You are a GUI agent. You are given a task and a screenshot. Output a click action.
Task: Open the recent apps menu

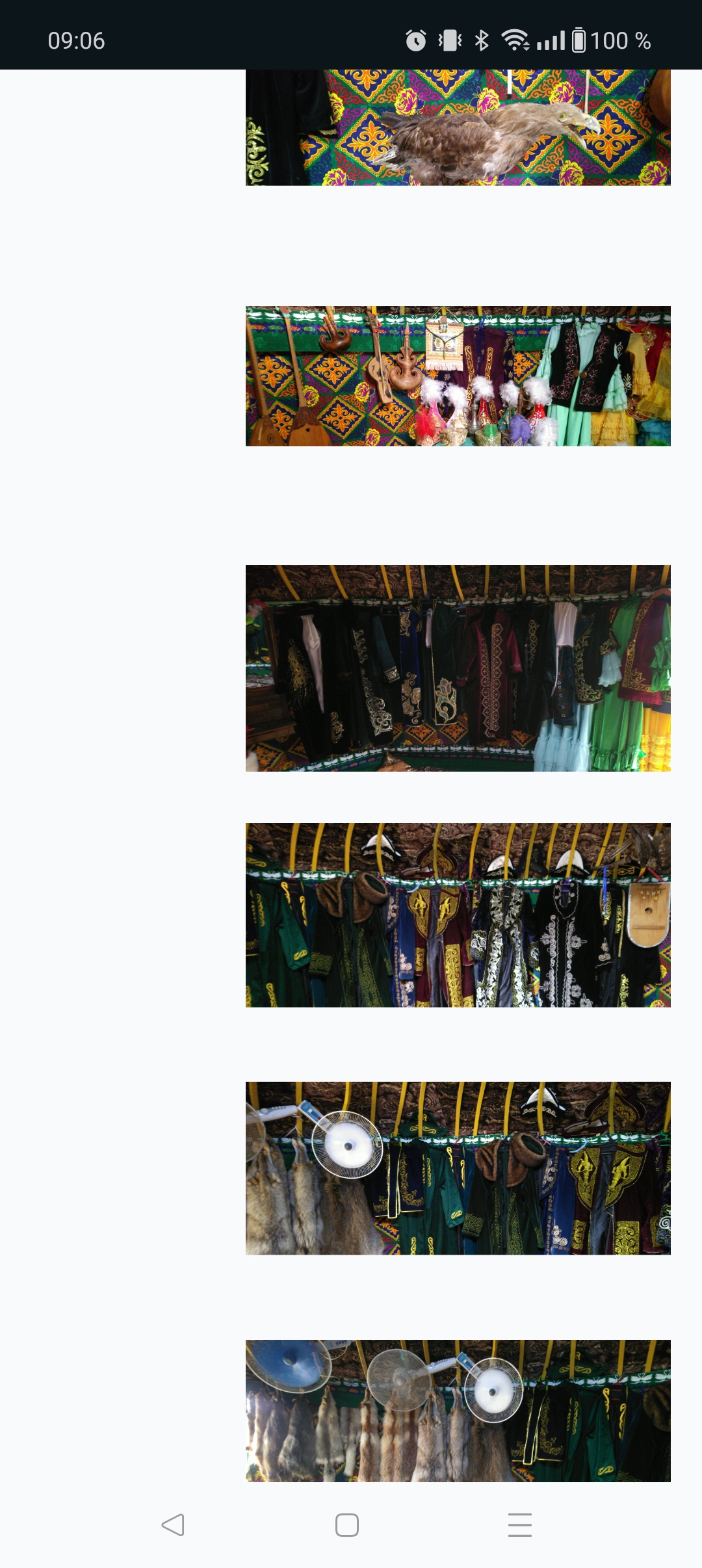point(520,1524)
